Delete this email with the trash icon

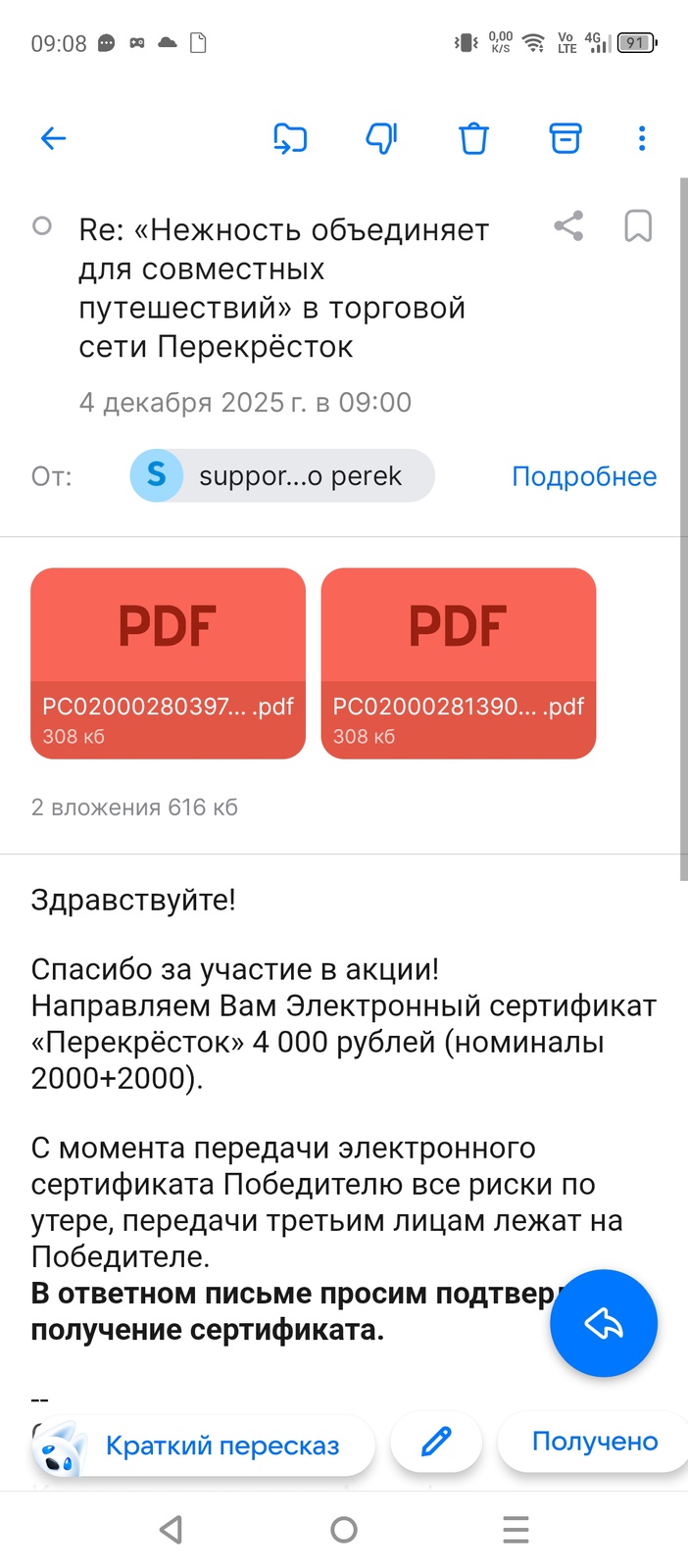point(473,138)
